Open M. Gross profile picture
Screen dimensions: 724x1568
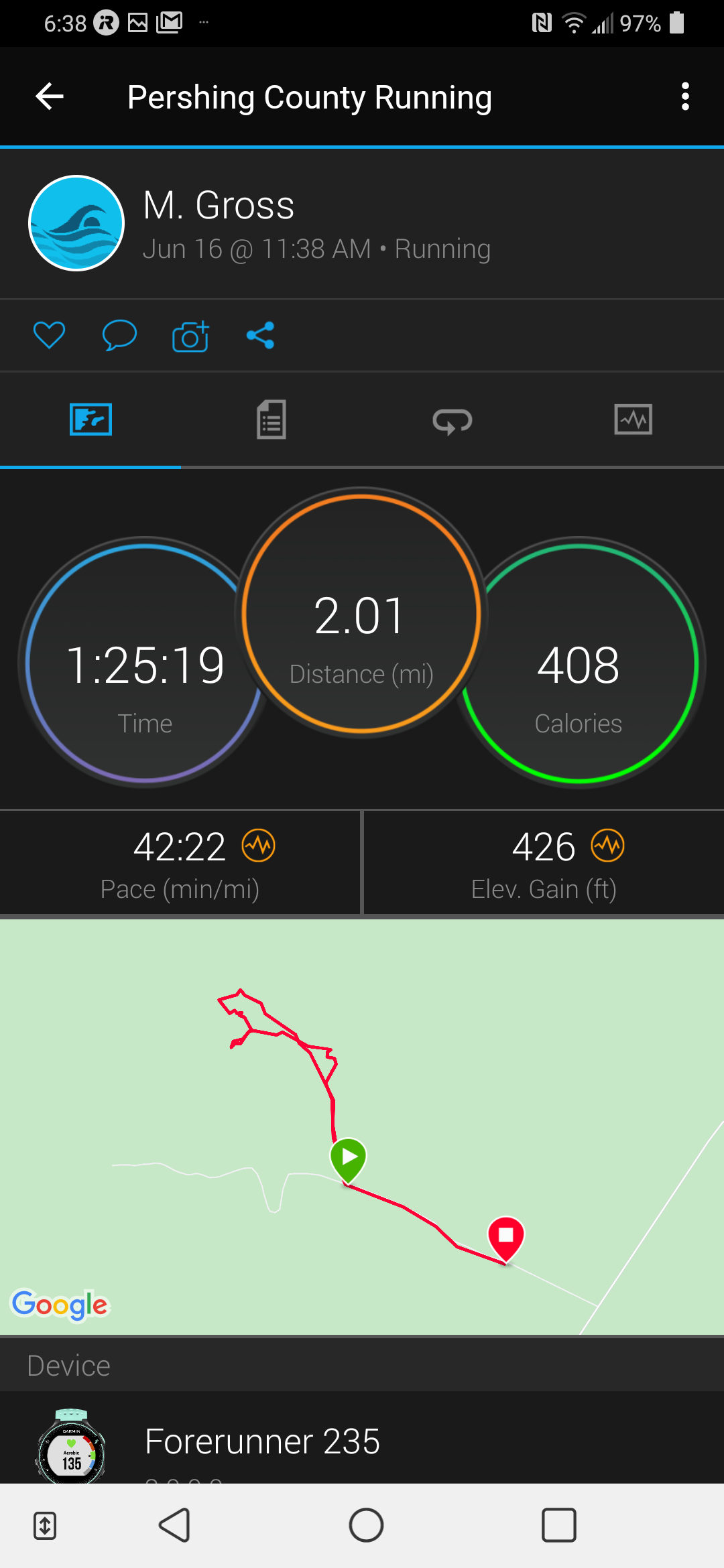point(76,223)
